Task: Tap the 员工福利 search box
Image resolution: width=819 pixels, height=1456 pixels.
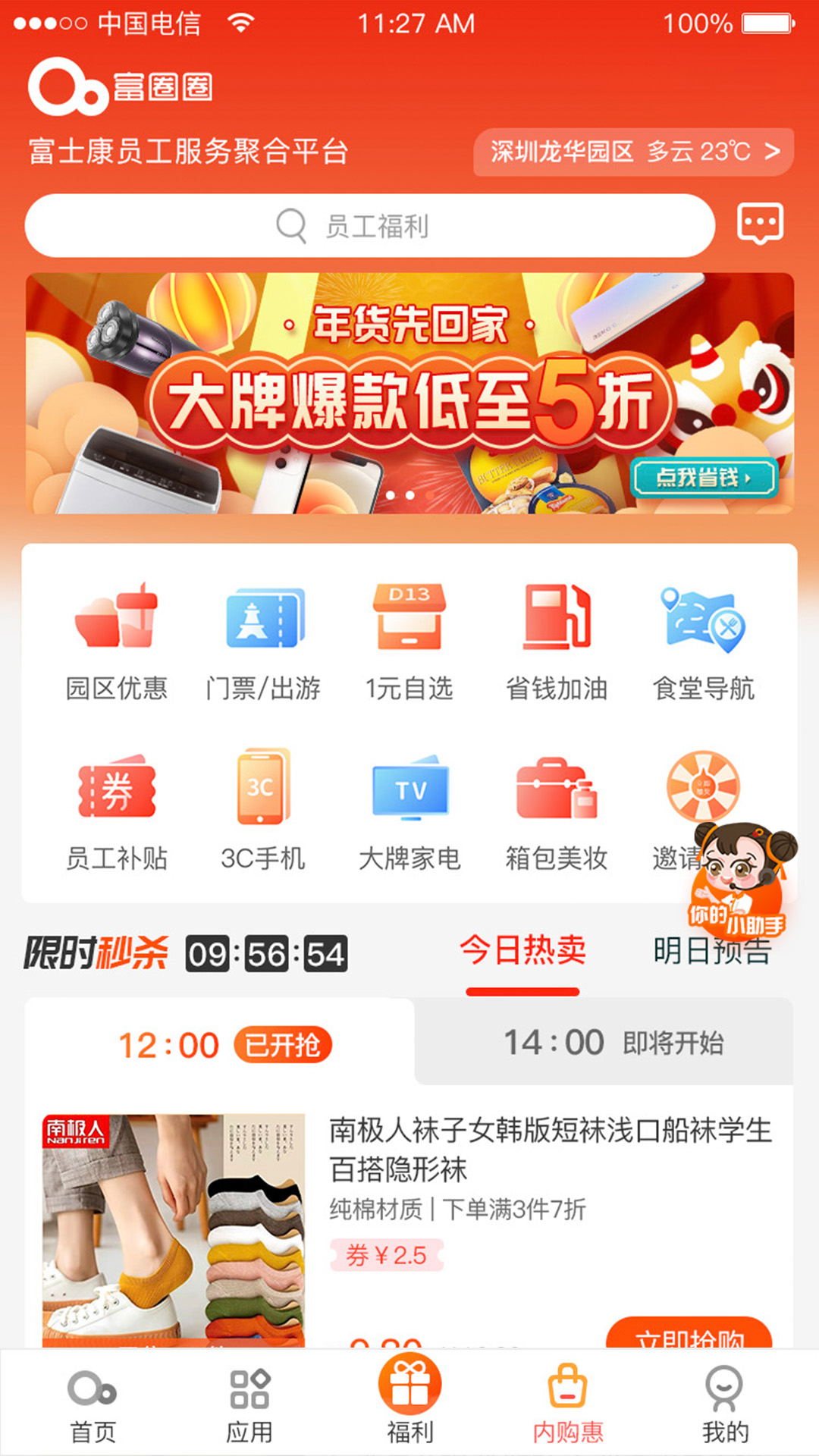Action: click(370, 226)
